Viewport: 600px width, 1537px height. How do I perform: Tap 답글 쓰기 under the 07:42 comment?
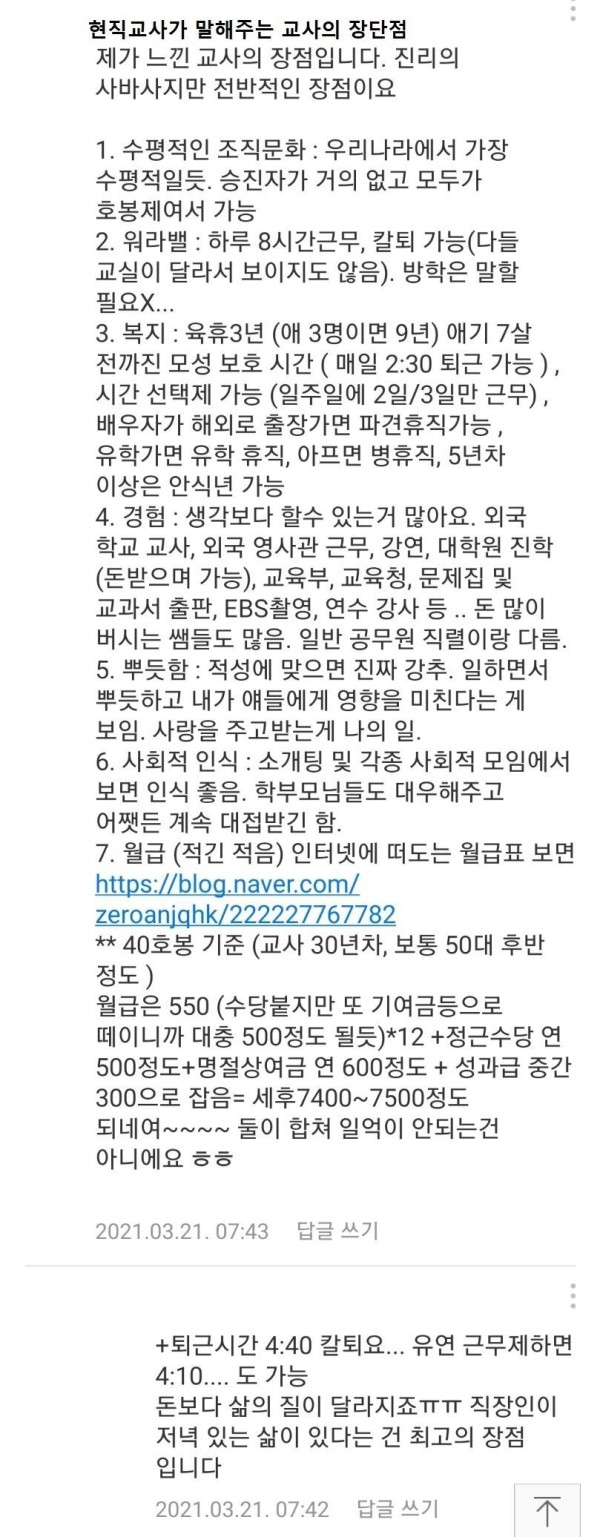[x=397, y=1510]
